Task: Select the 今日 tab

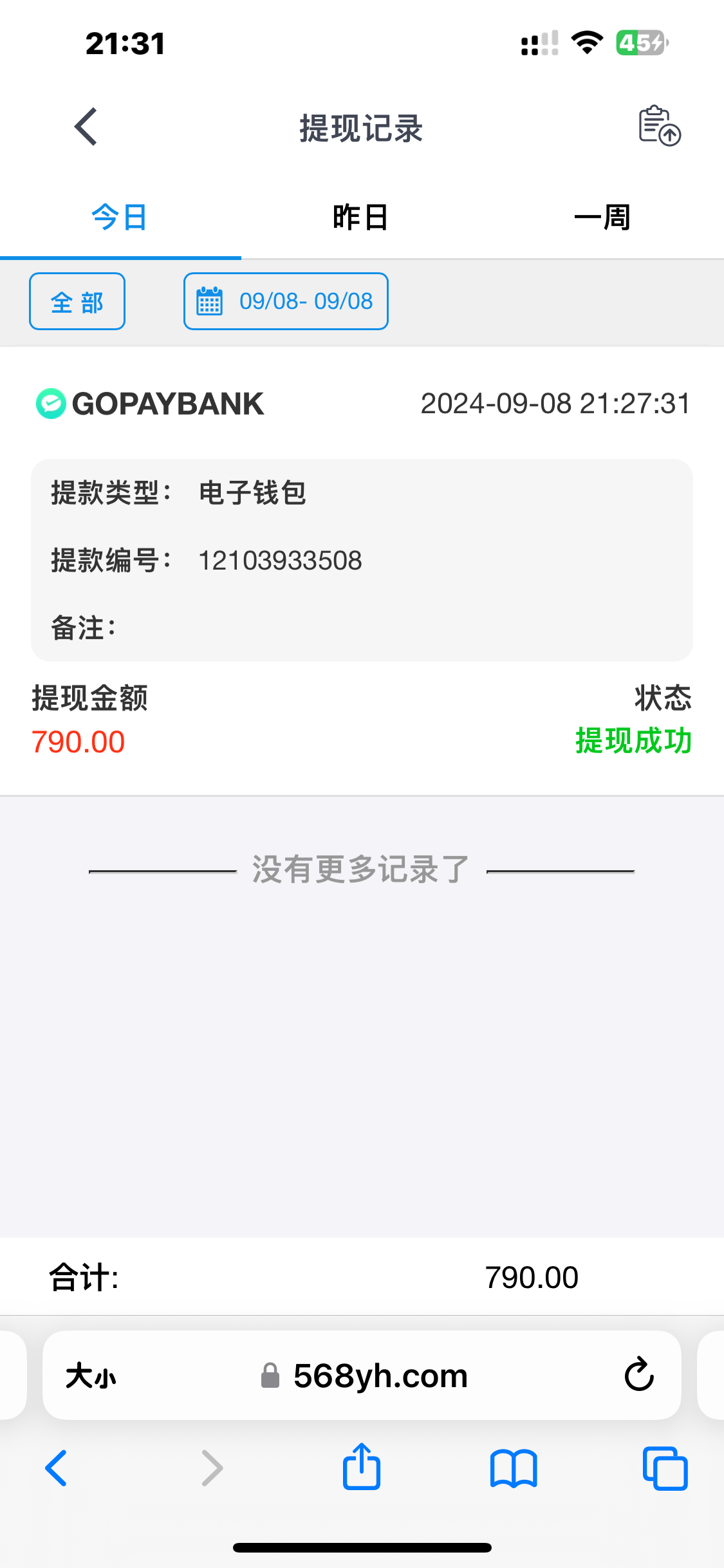Action: [x=120, y=218]
